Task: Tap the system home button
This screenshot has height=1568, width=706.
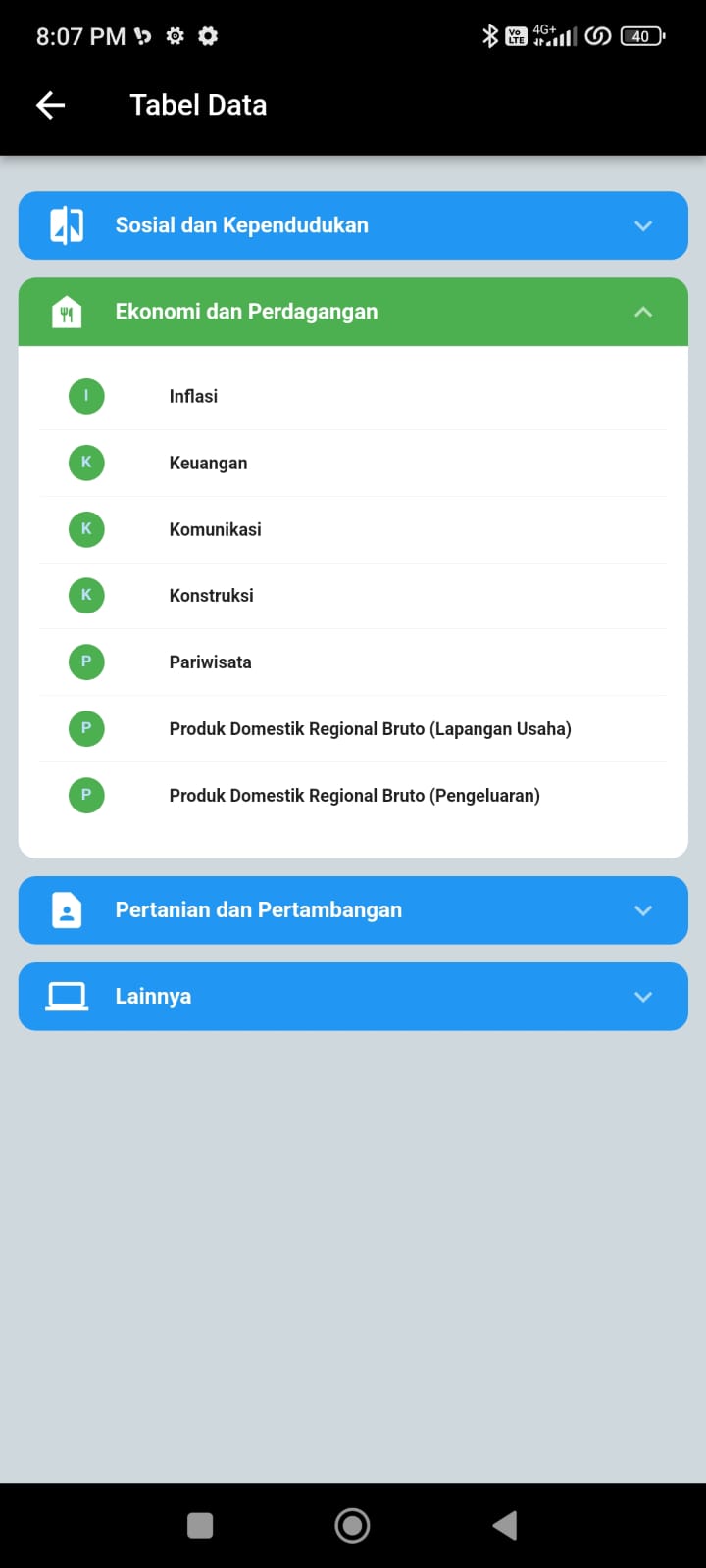Action: pos(352,1525)
